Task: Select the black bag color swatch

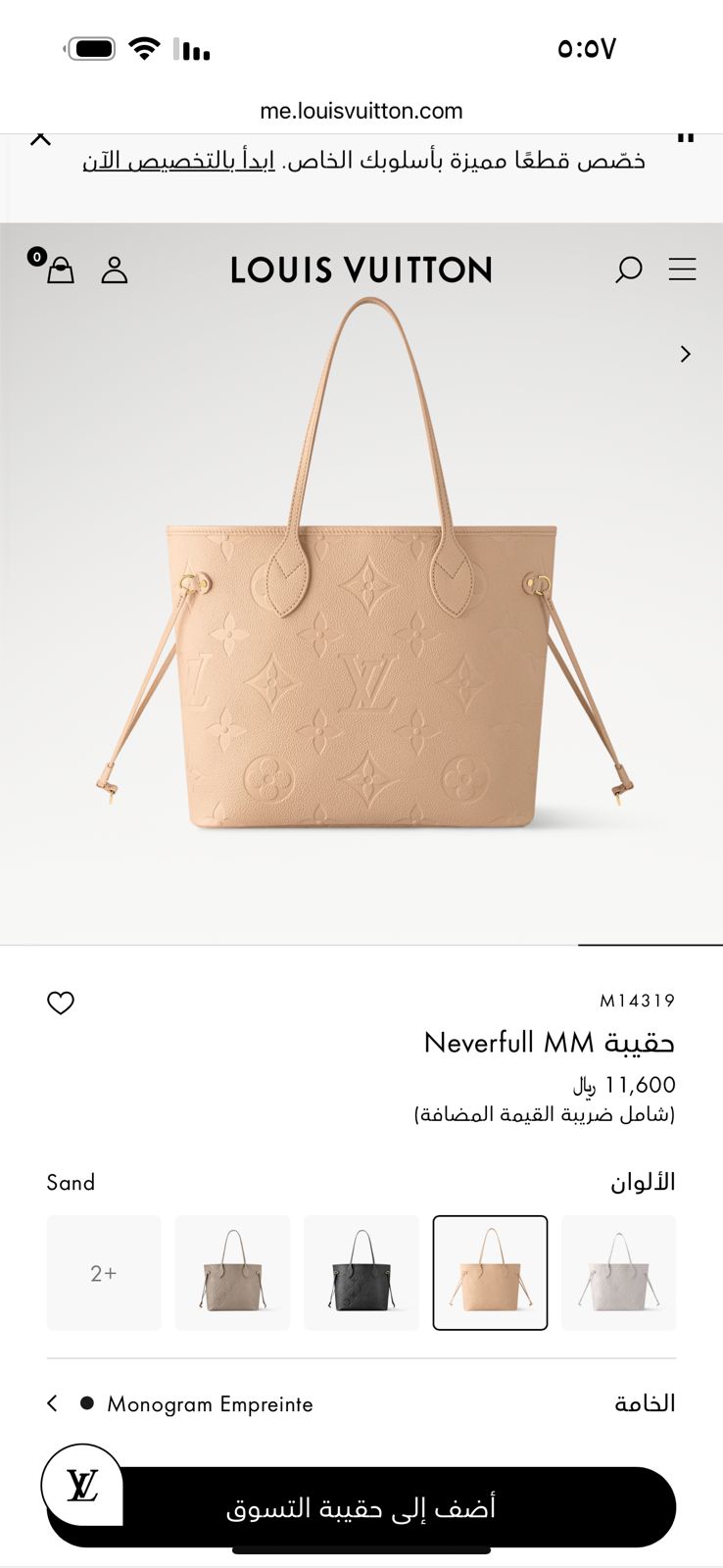Action: tap(361, 1272)
